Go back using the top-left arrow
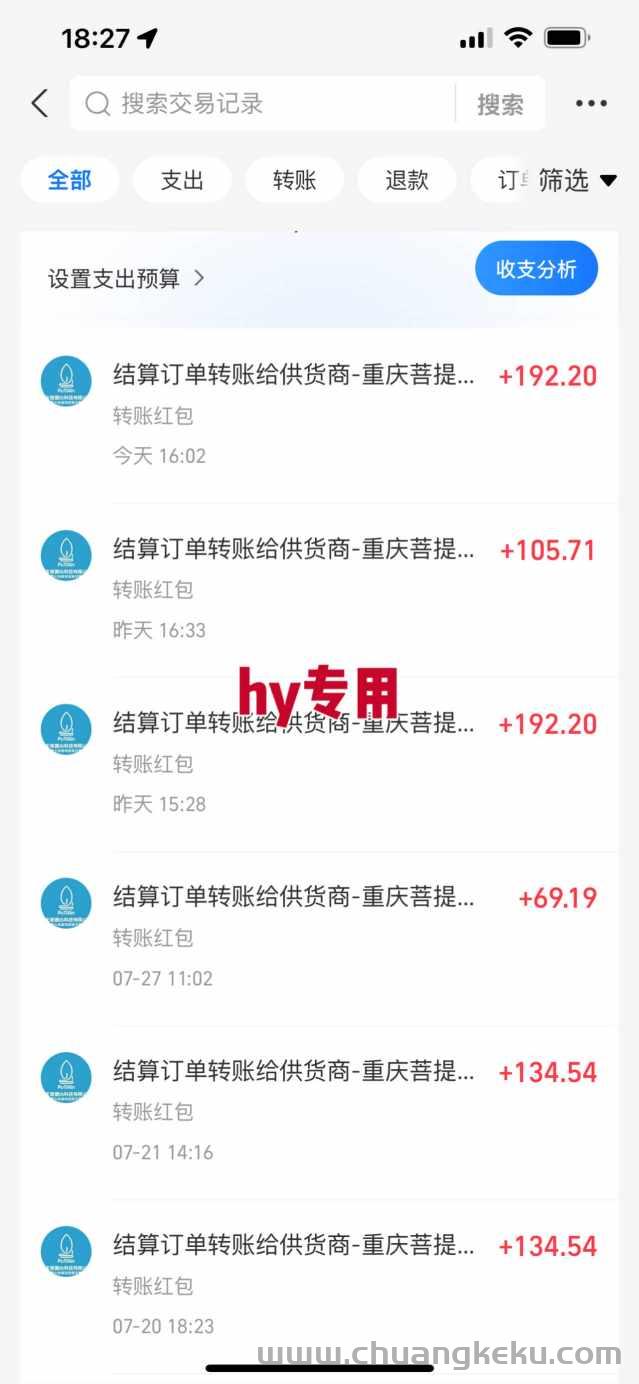639x1384 pixels. (40, 103)
